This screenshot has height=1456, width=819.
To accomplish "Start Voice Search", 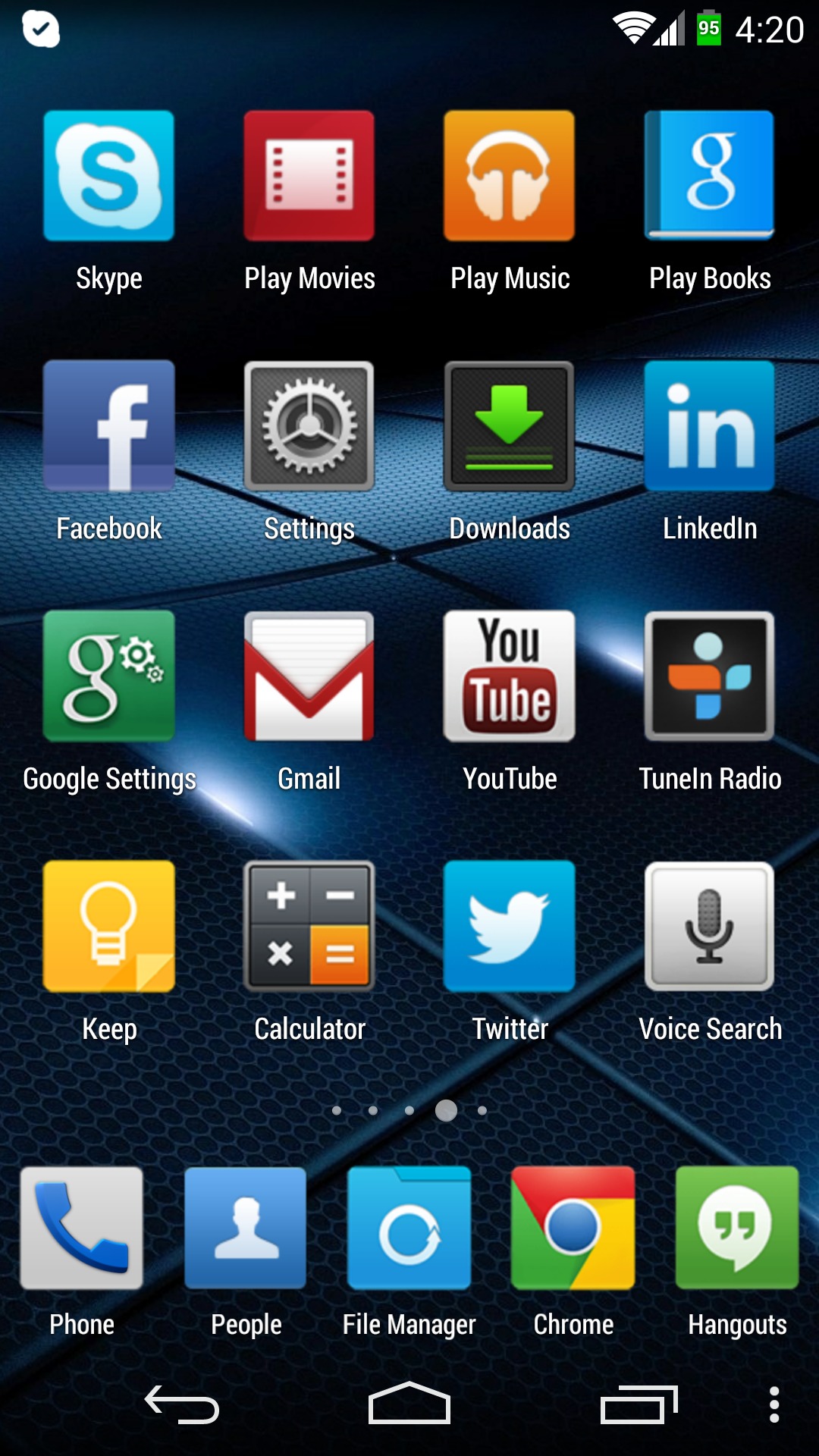I will (710, 927).
